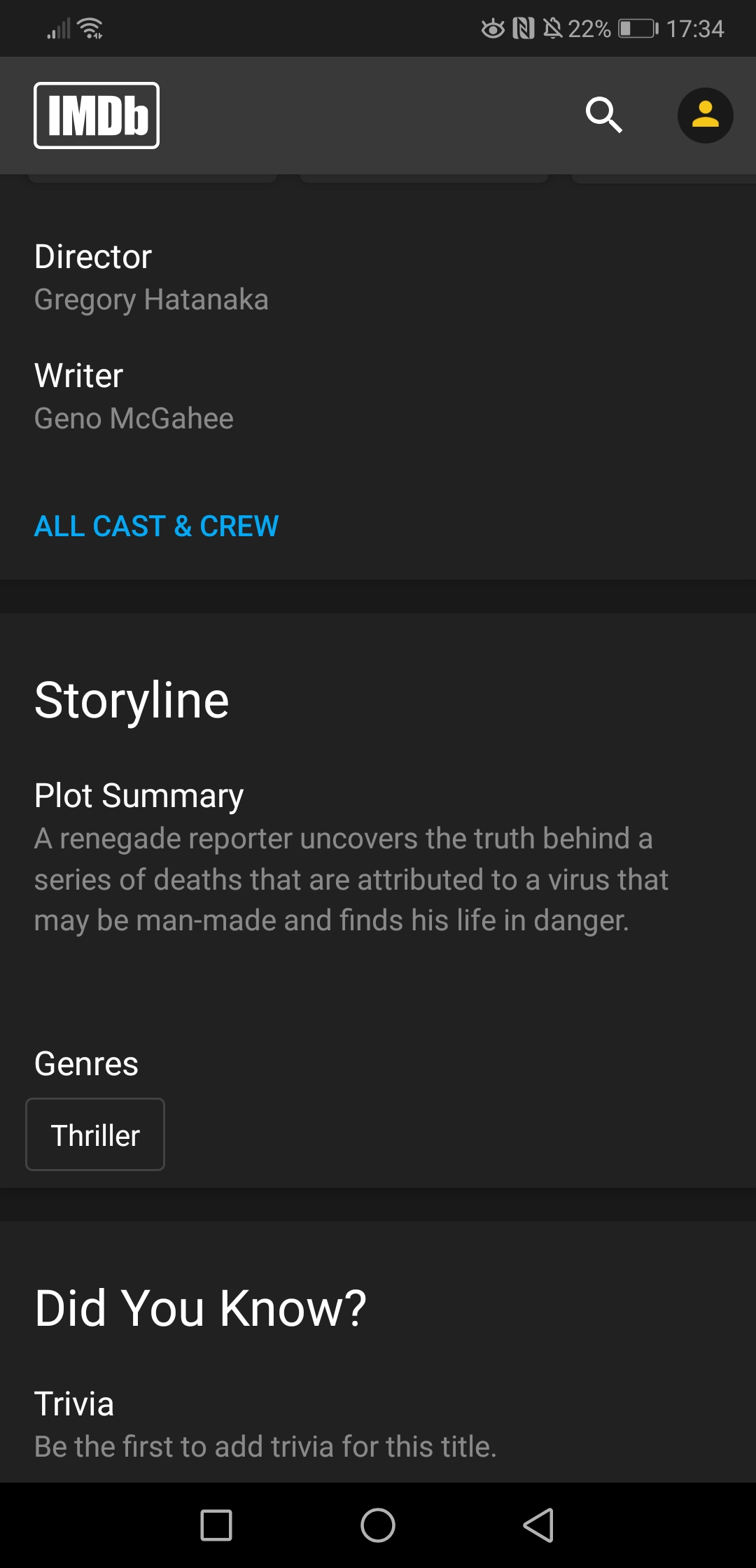This screenshot has height=1568, width=756.
Task: Select the Thriller genre chip
Action: (x=95, y=1135)
